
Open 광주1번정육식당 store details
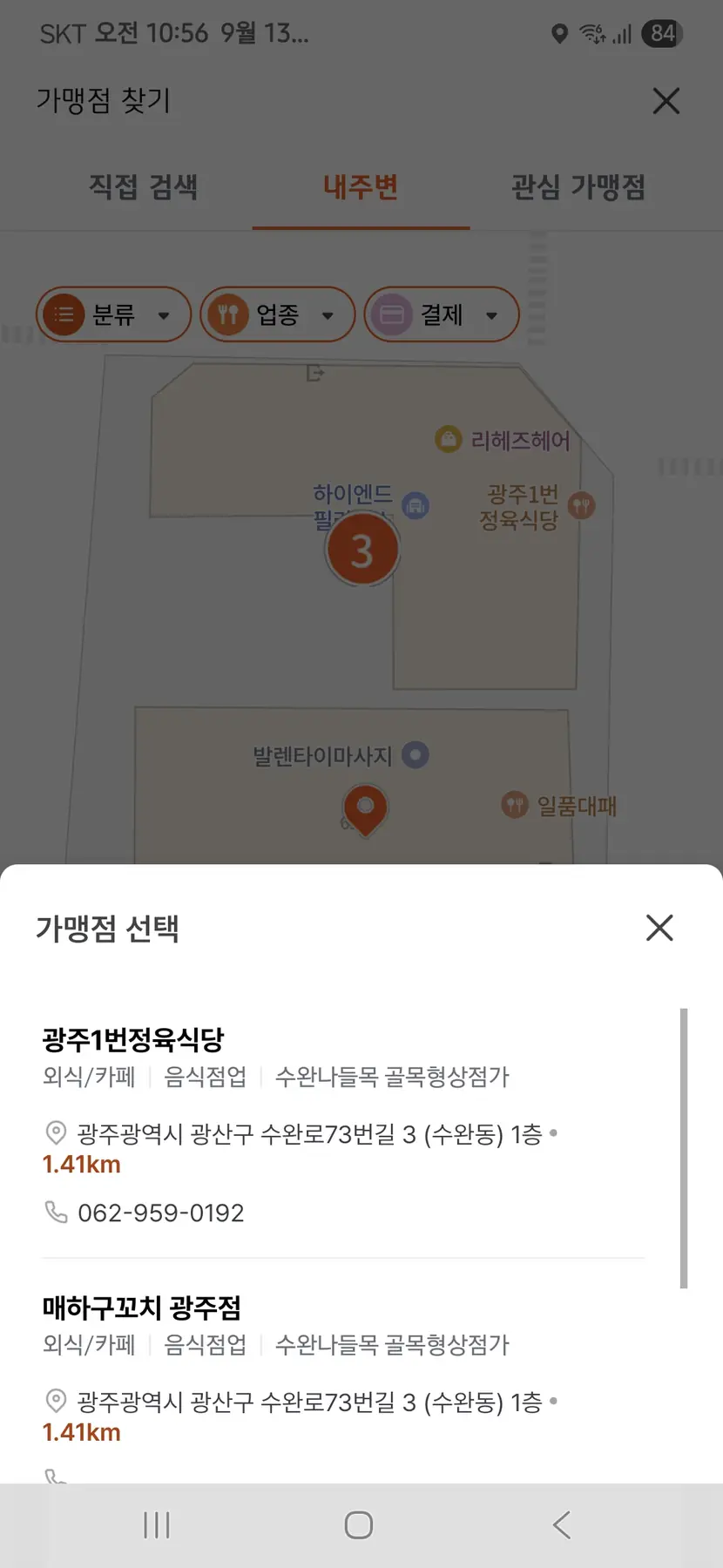click(133, 1039)
